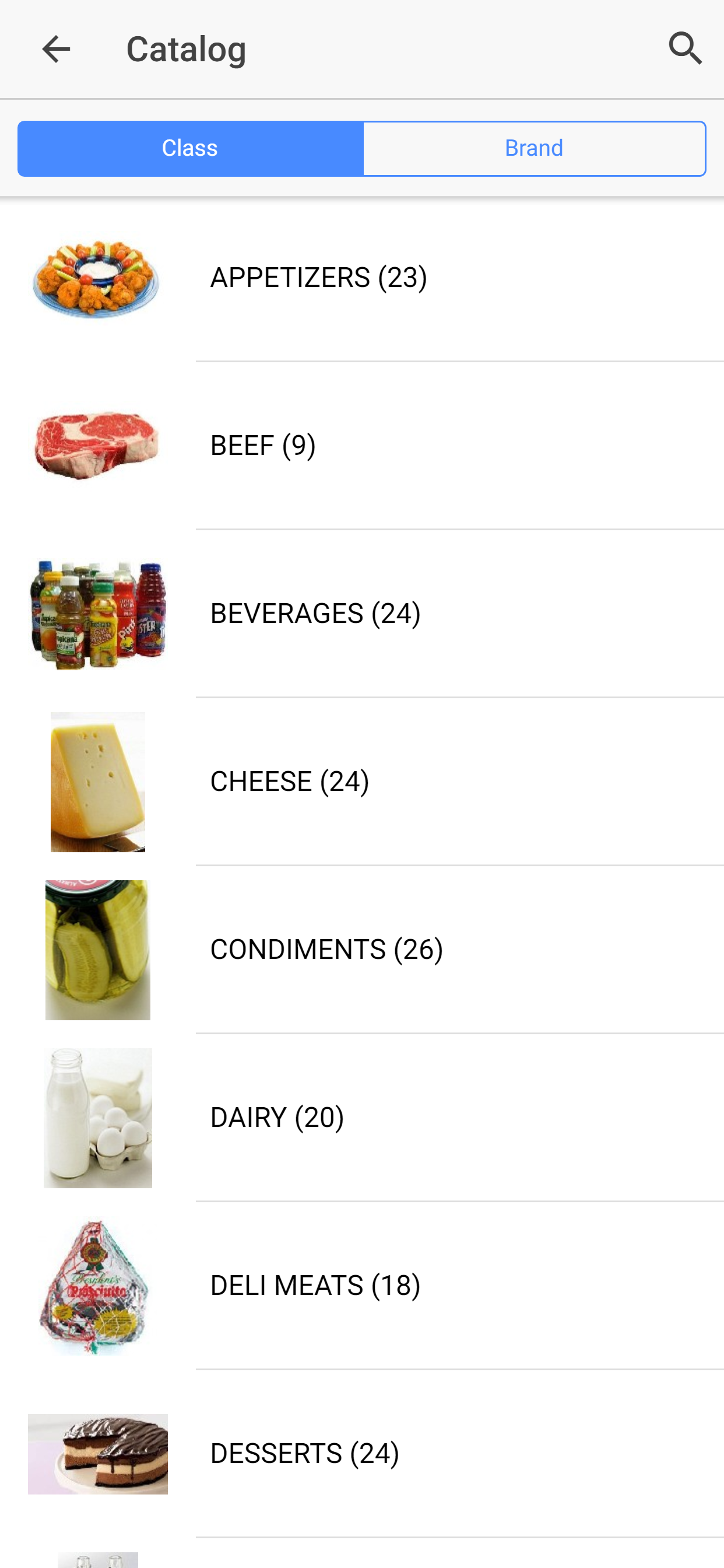The width and height of the screenshot is (724, 1568).
Task: Select the Class tab
Action: [190, 149]
